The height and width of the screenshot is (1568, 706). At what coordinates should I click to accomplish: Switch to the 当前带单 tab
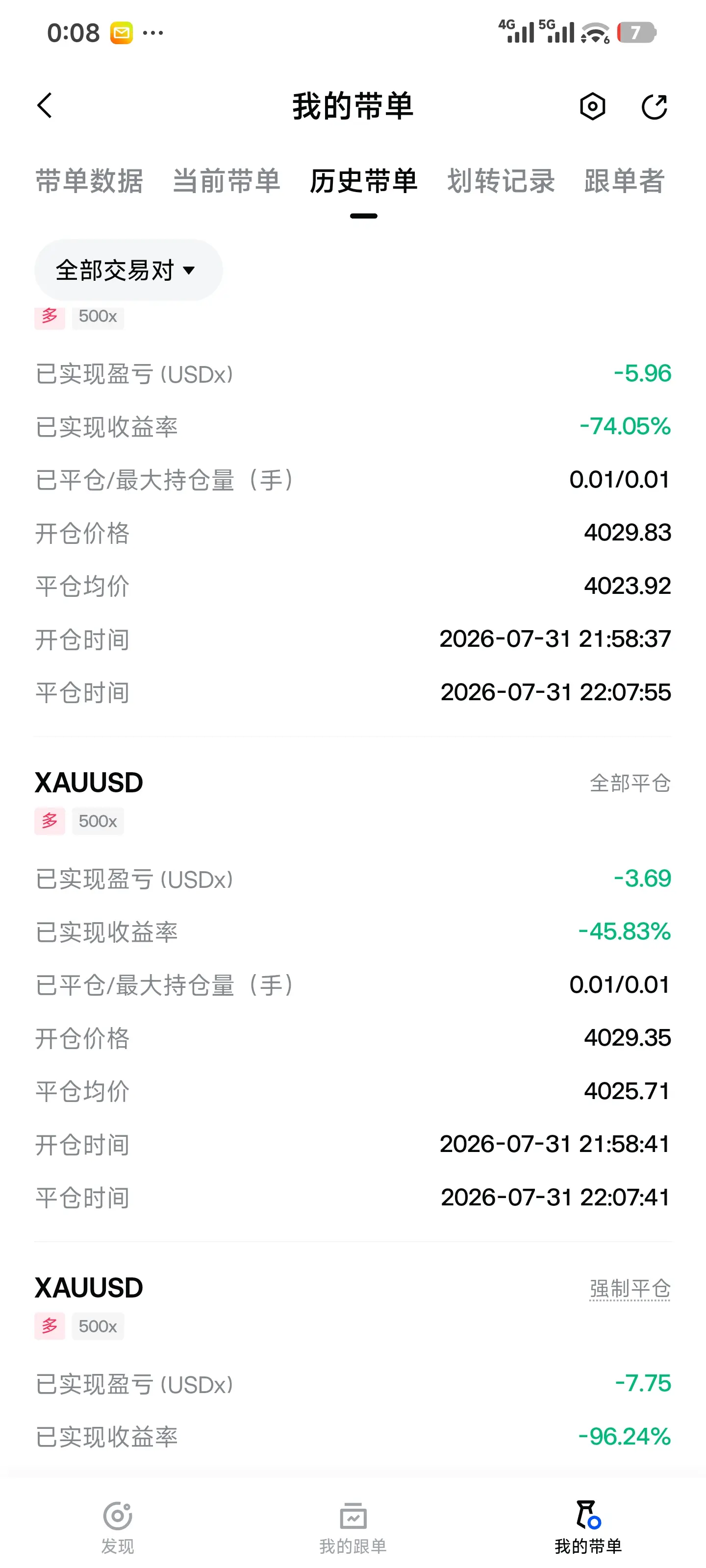pos(226,181)
